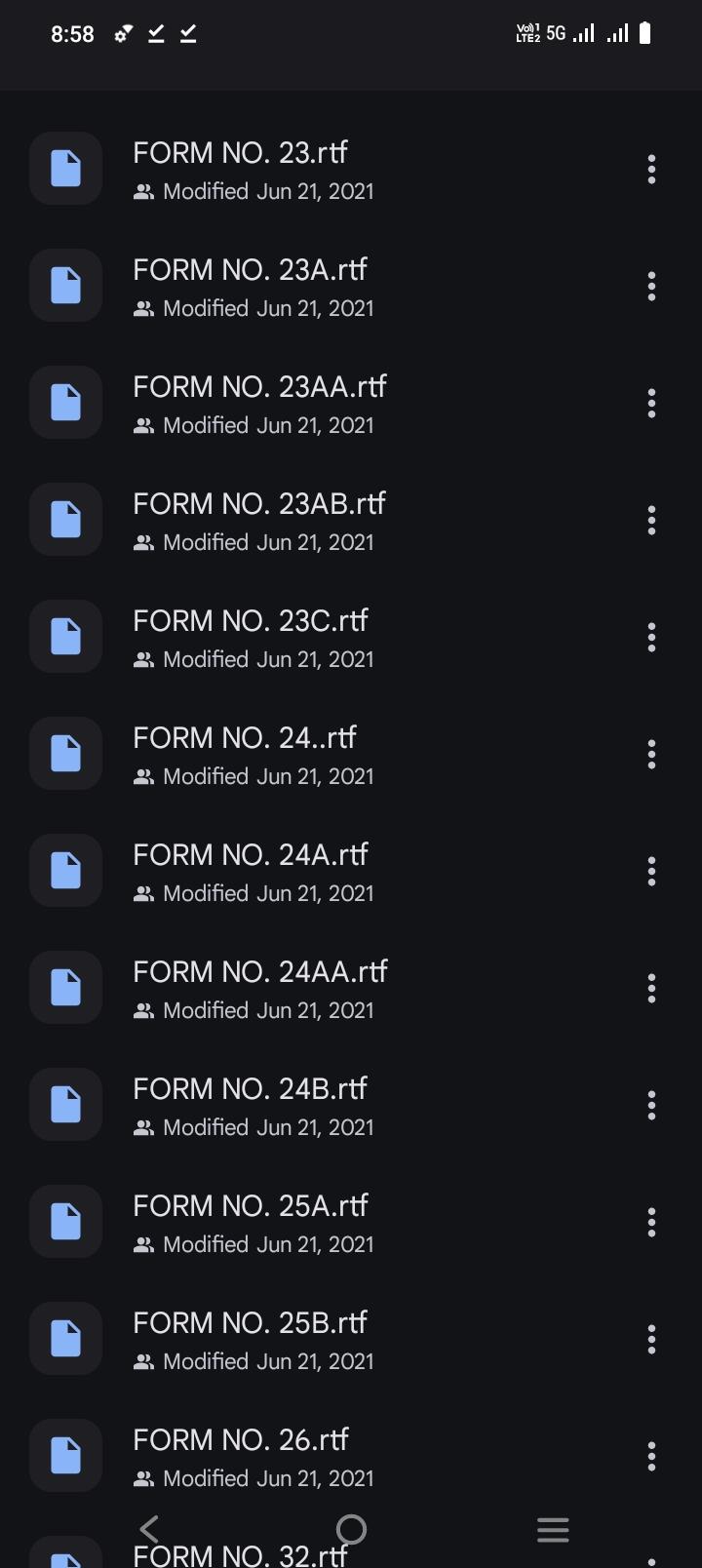The height and width of the screenshot is (1568, 702).
Task: Open more actions for FORM NO. 24..rtf
Action: point(651,755)
